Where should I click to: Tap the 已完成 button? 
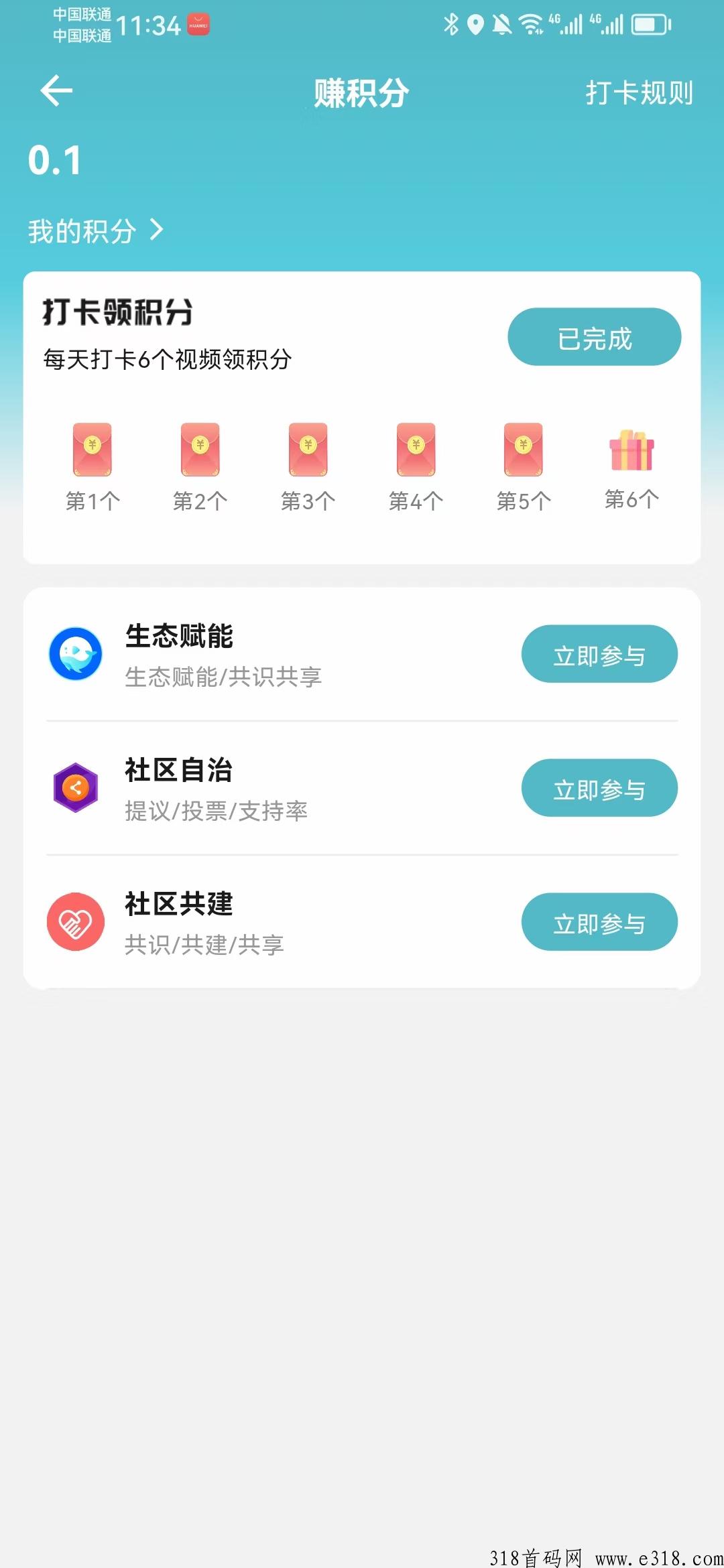(x=595, y=337)
